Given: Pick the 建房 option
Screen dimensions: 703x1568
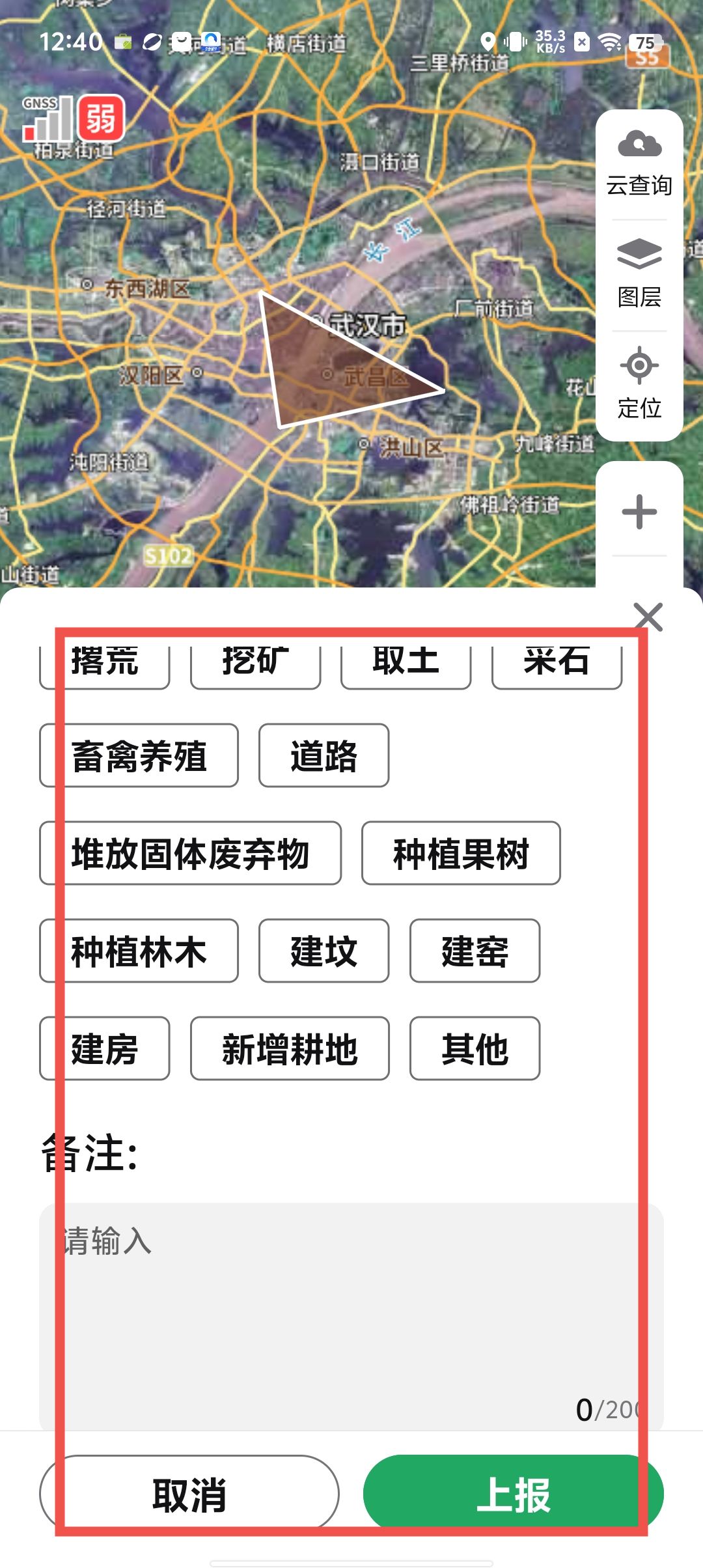Looking at the screenshot, I should click(105, 1048).
